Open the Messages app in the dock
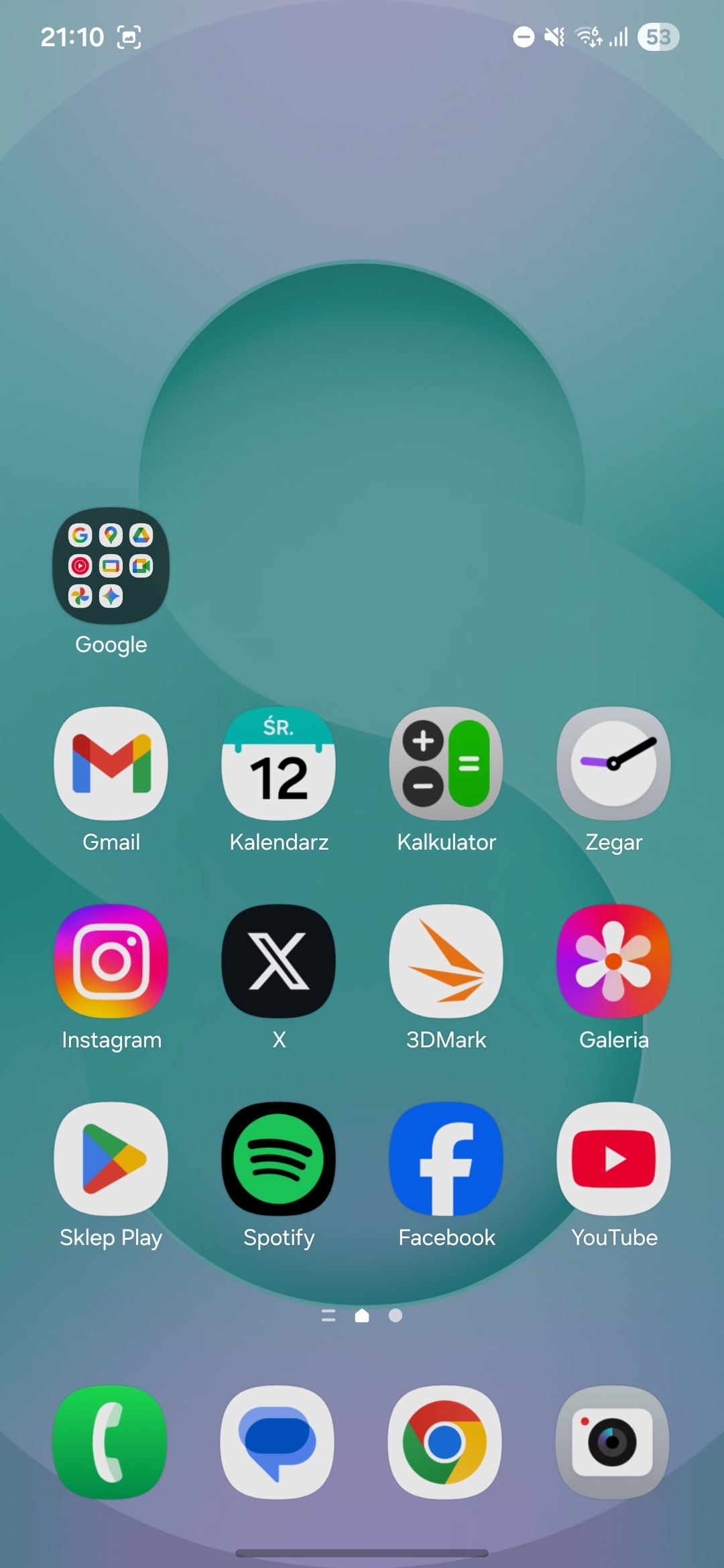 point(278,1441)
